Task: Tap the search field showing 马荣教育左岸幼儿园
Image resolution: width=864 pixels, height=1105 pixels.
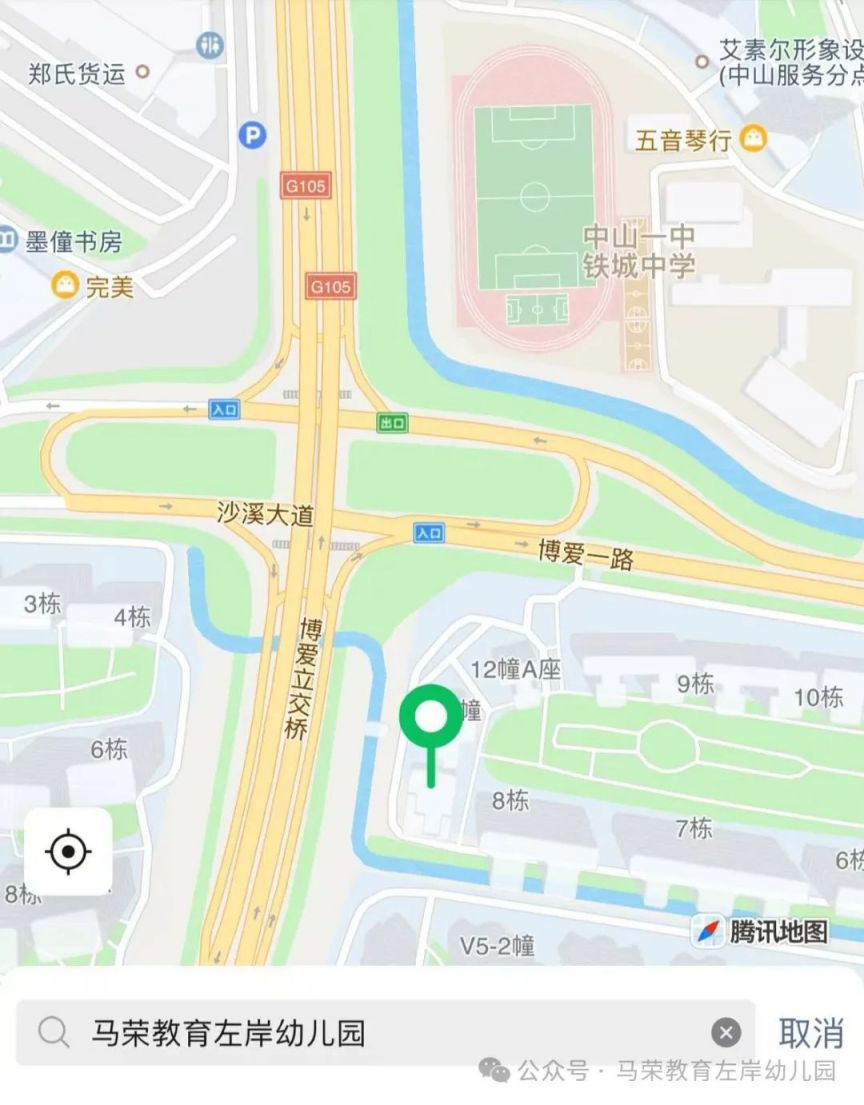Action: pyautogui.click(x=380, y=1032)
